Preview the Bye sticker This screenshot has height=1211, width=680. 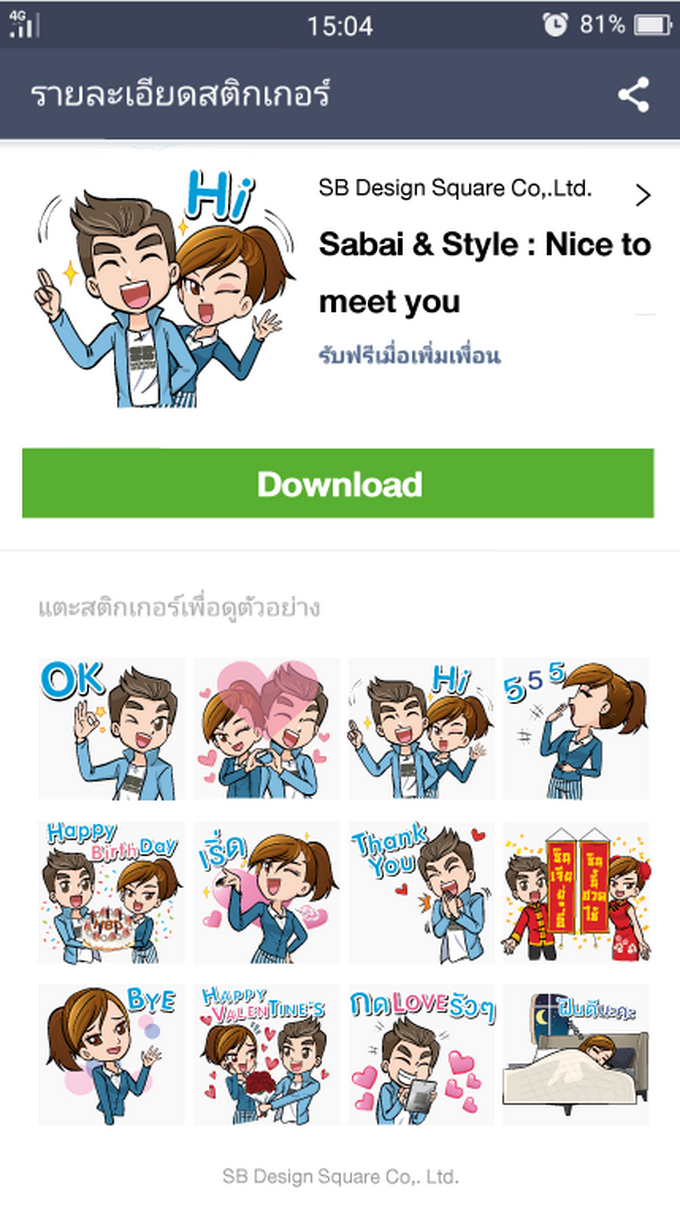tap(111, 1055)
